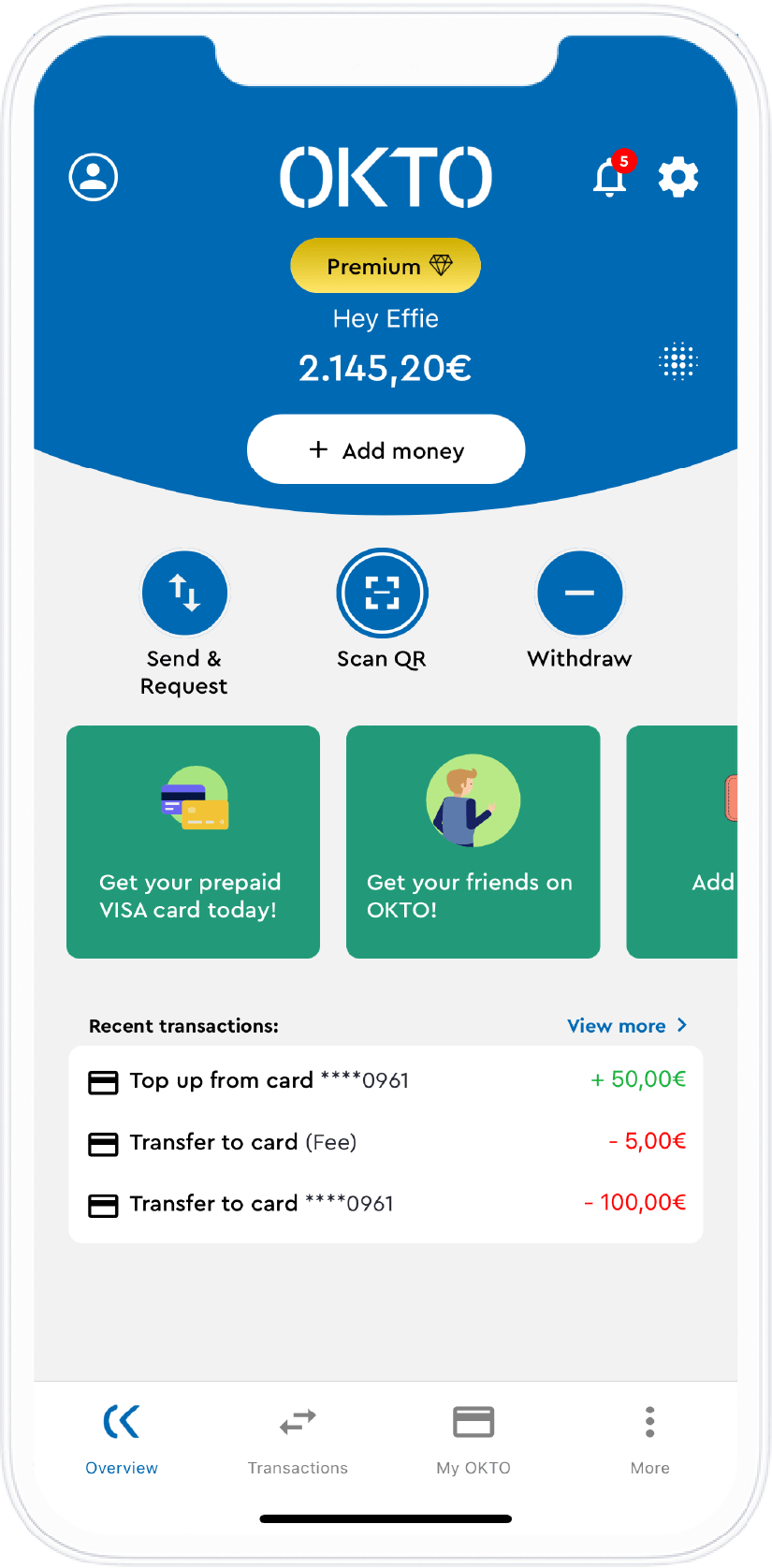The height and width of the screenshot is (1568, 772).
Task: Open the More tab
Action: (649, 1440)
